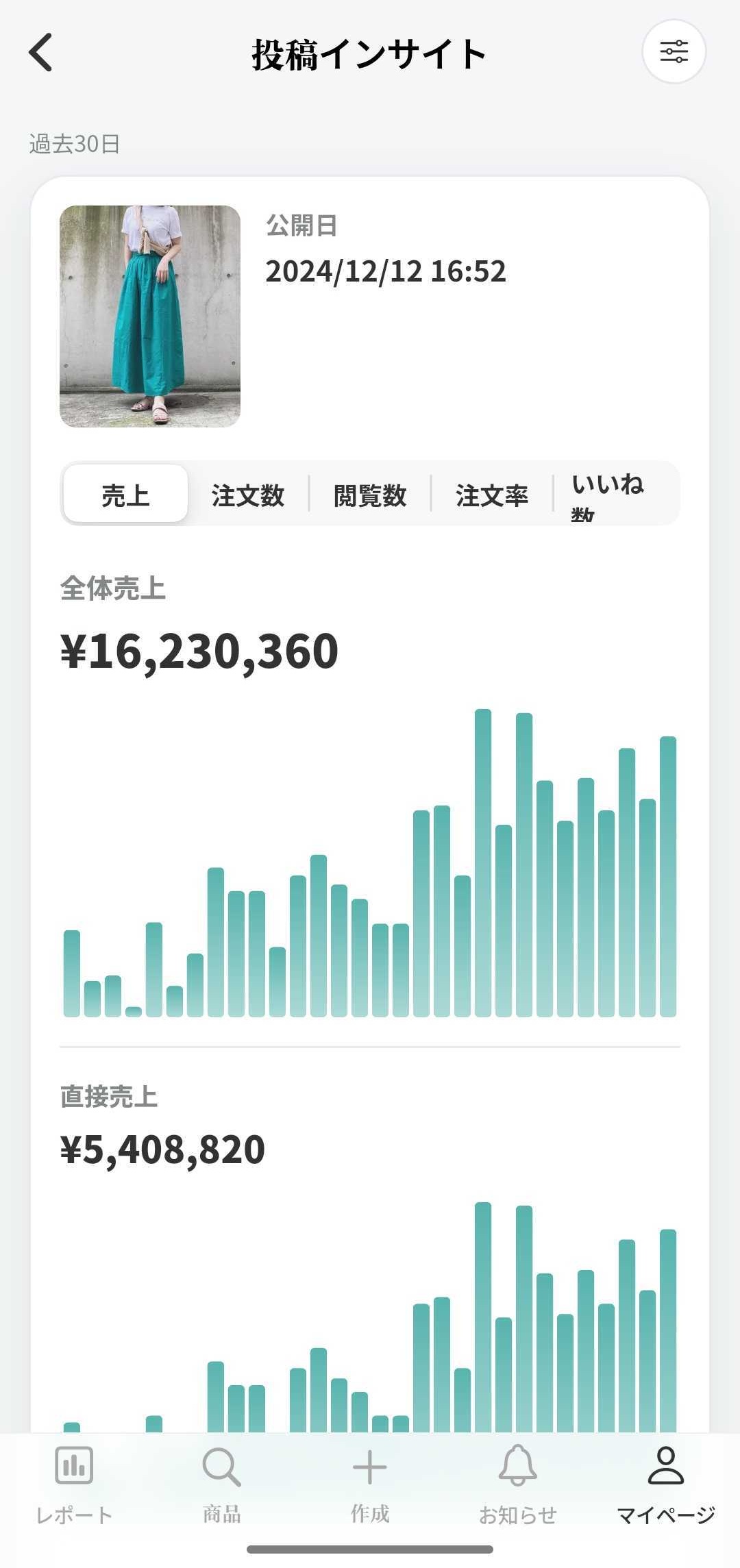Image resolution: width=740 pixels, height=1568 pixels.
Task: Go back with the top-left arrow
Action: click(41, 52)
